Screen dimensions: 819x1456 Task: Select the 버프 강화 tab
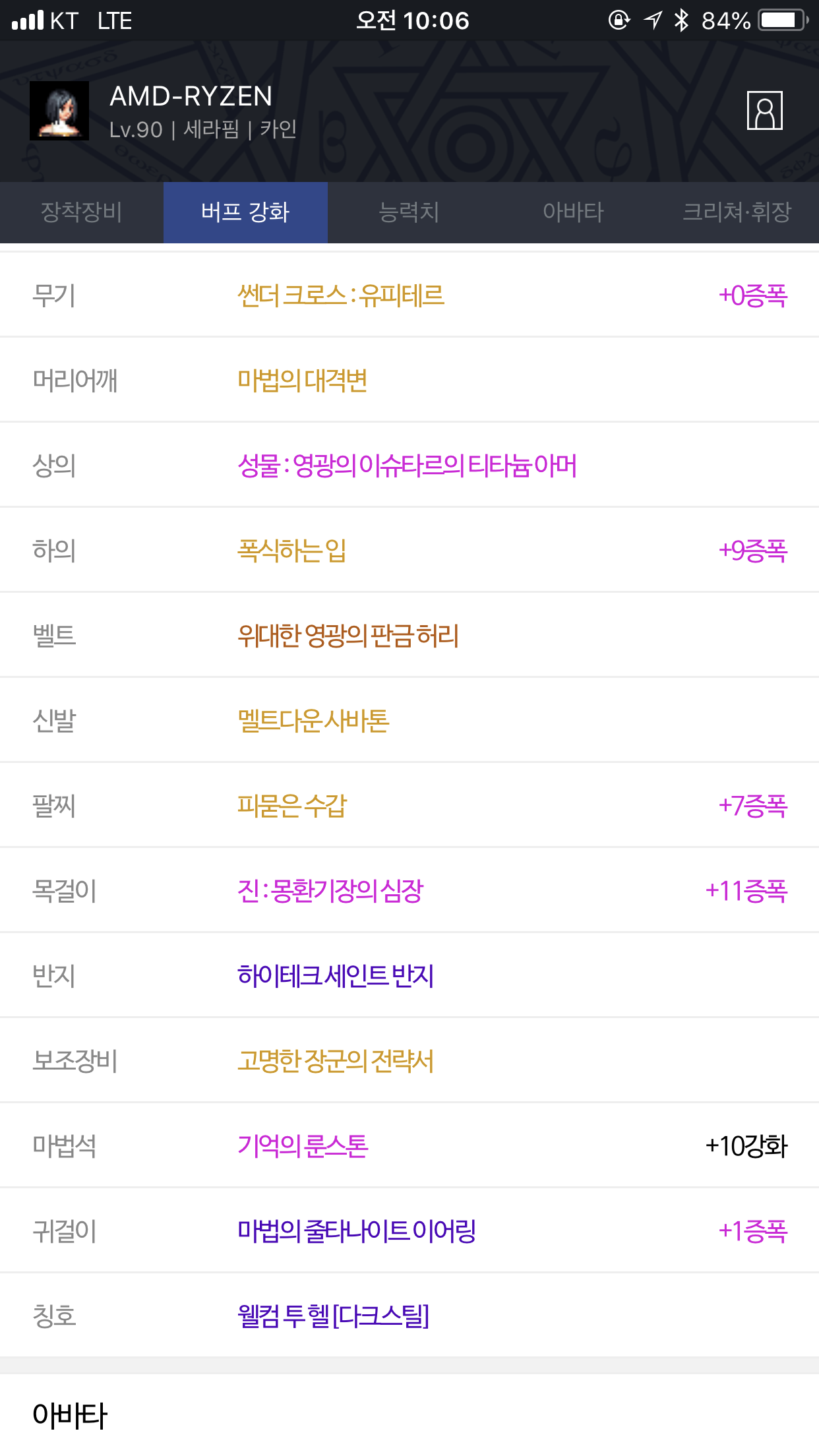pyautogui.click(x=245, y=212)
